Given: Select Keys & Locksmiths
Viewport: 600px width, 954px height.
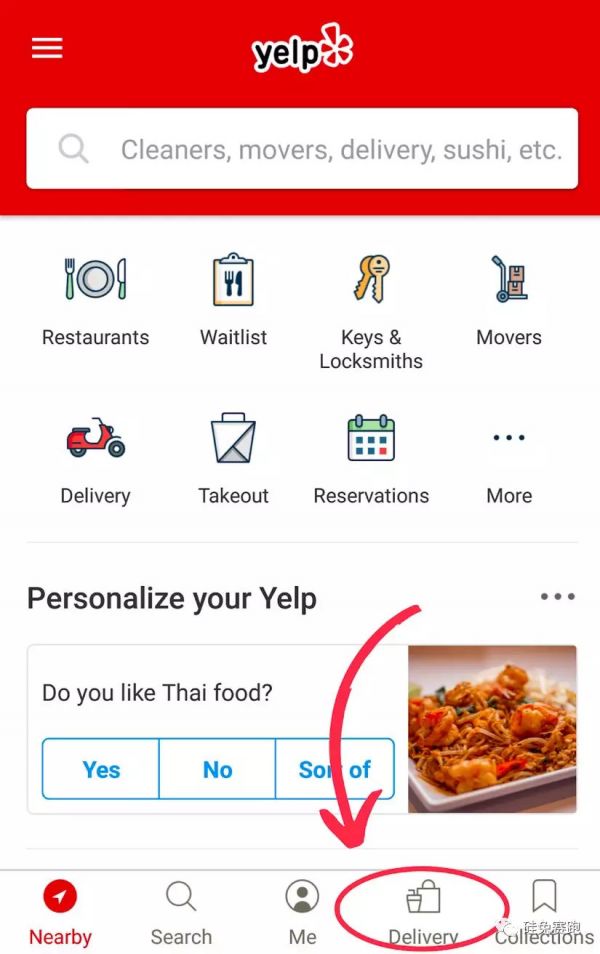Looking at the screenshot, I should 371,311.
